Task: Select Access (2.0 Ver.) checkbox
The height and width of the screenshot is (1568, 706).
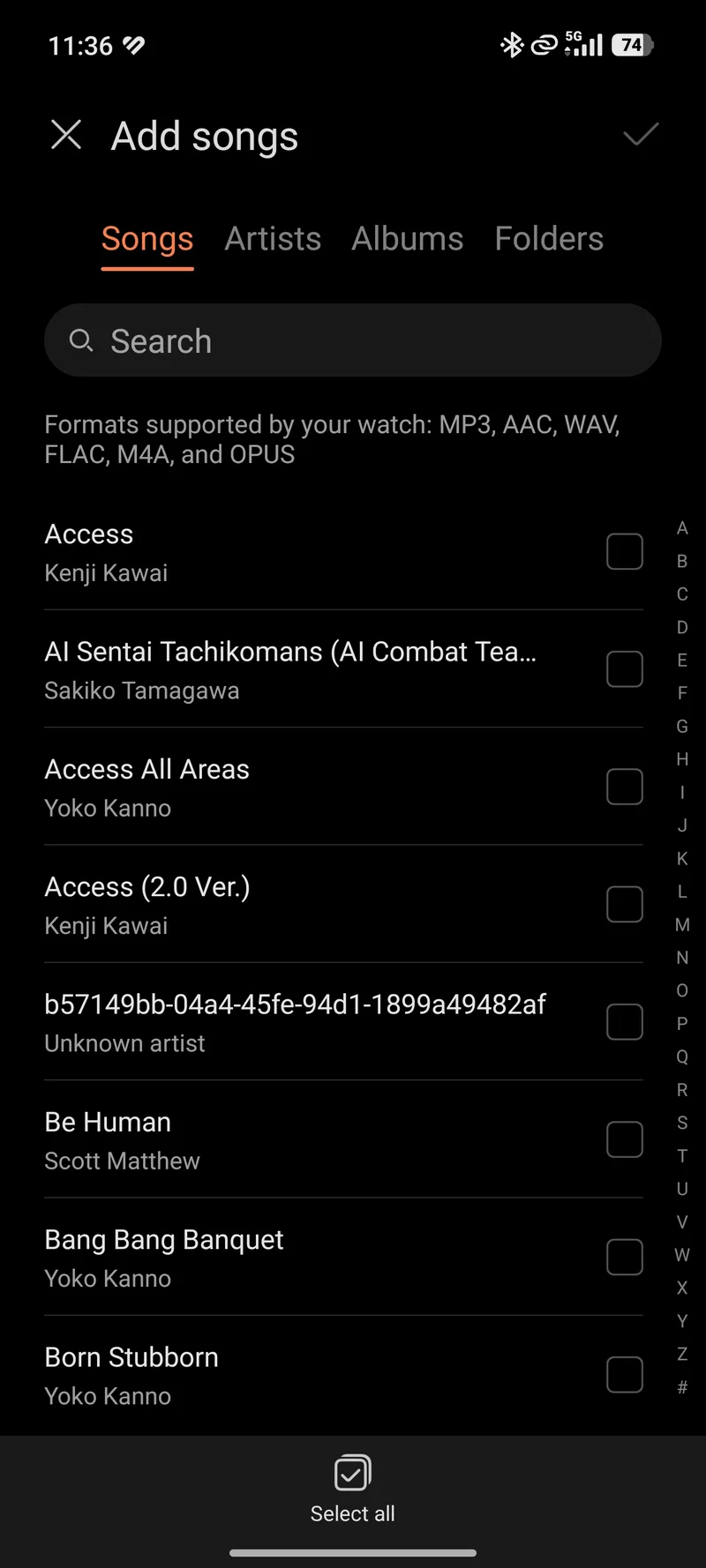Action: 625,905
